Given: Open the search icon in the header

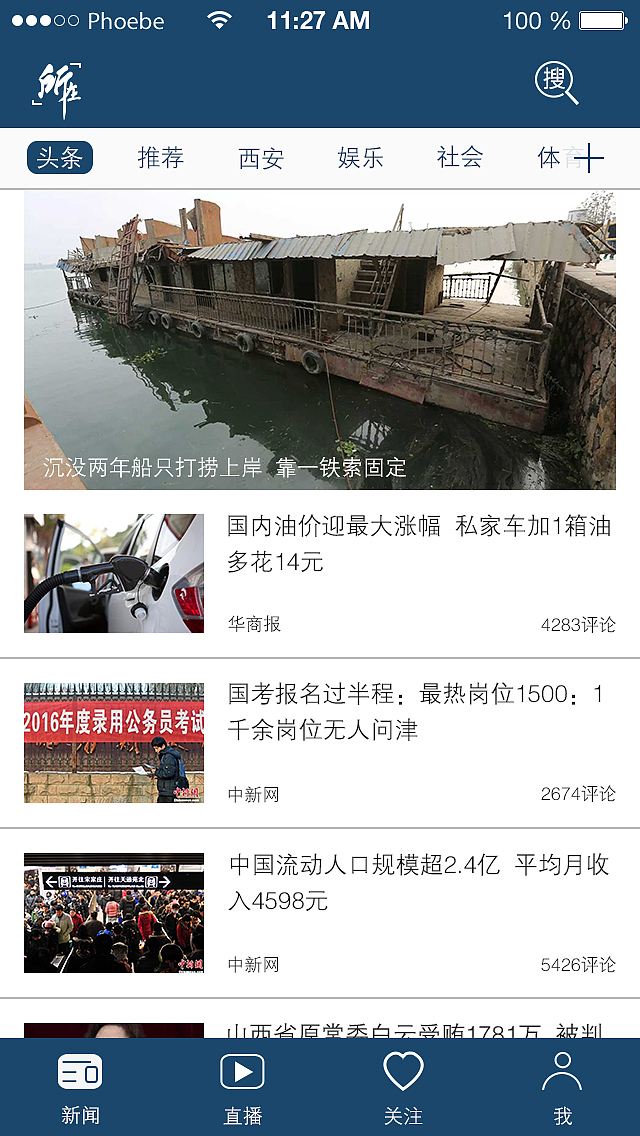Looking at the screenshot, I should coord(556,83).
